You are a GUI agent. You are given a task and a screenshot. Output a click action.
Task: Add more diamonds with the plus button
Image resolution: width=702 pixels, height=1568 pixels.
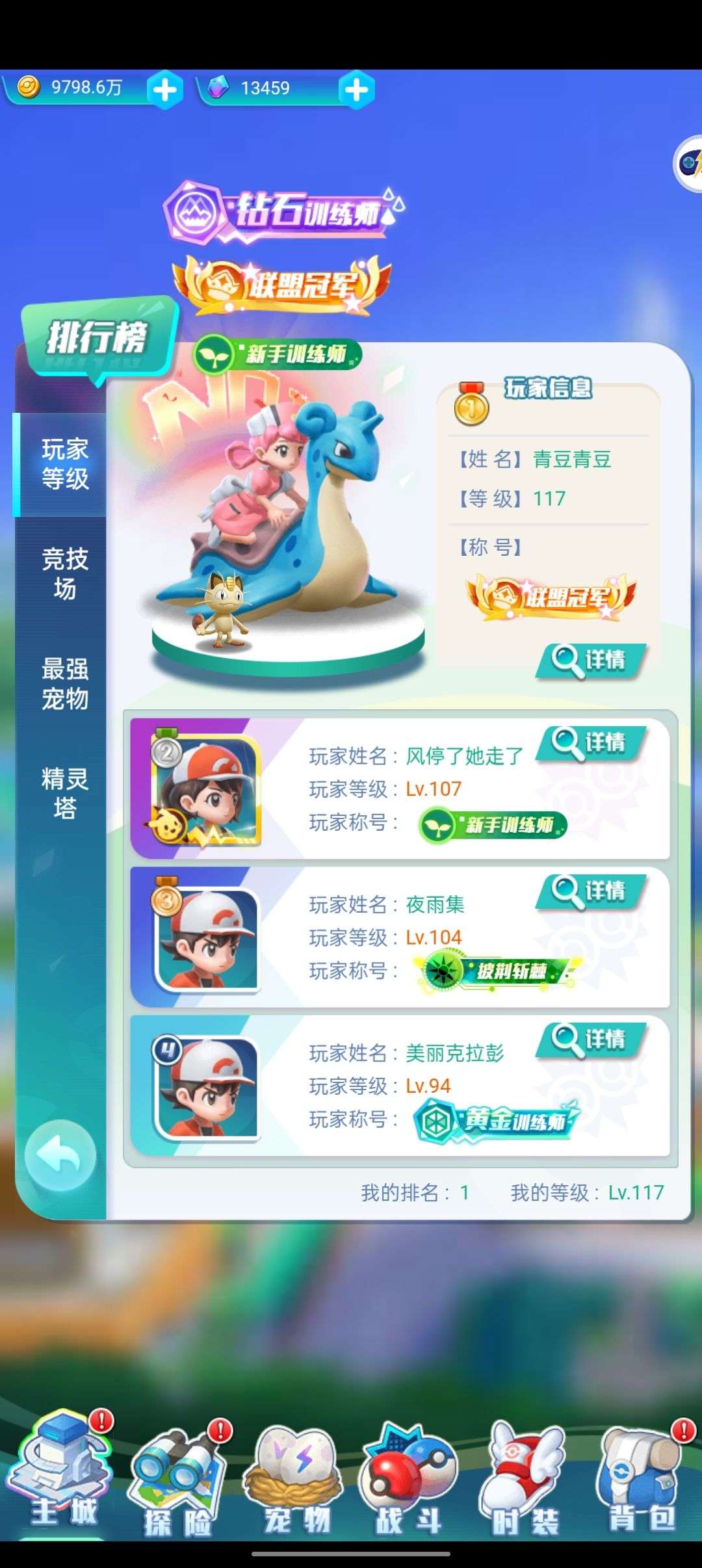[x=357, y=89]
